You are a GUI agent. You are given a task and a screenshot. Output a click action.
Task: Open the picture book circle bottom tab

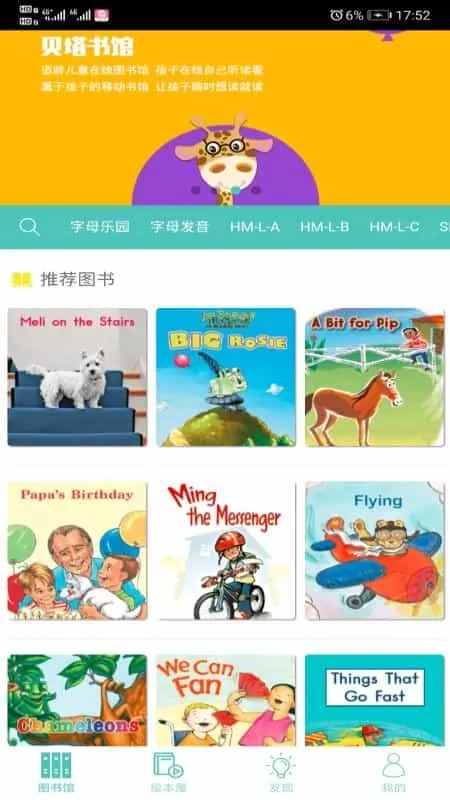(x=168, y=772)
